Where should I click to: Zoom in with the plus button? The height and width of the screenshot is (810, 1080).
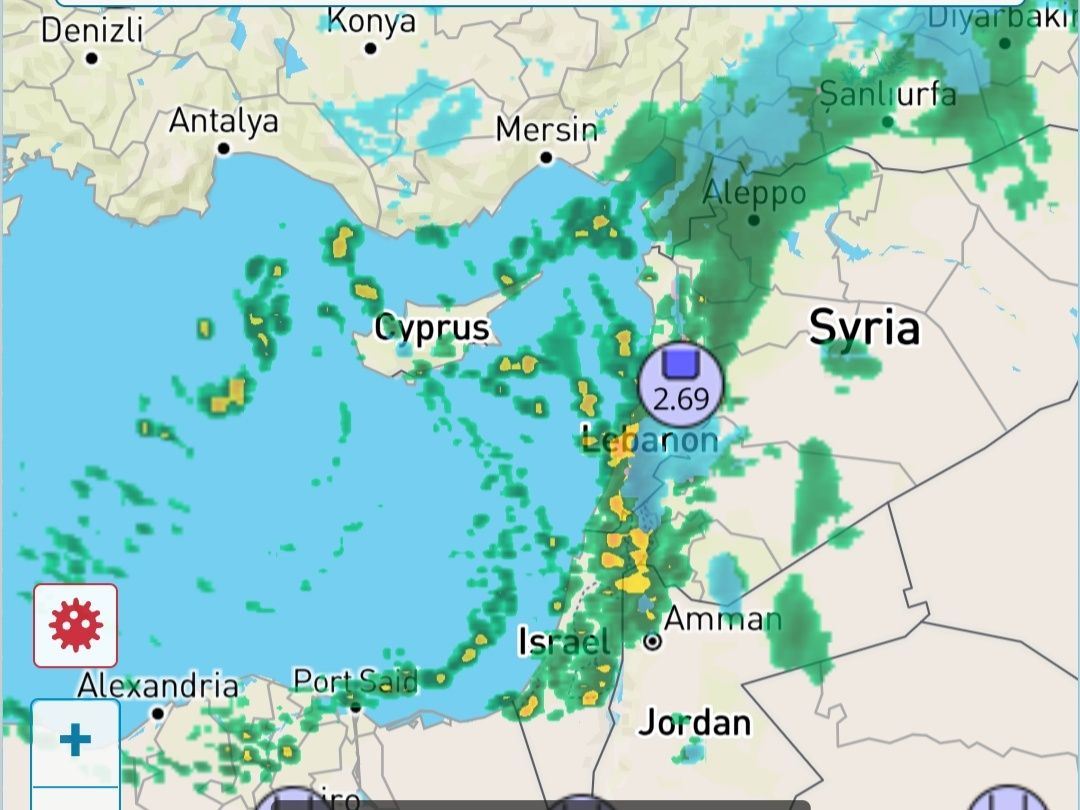pyautogui.click(x=76, y=741)
